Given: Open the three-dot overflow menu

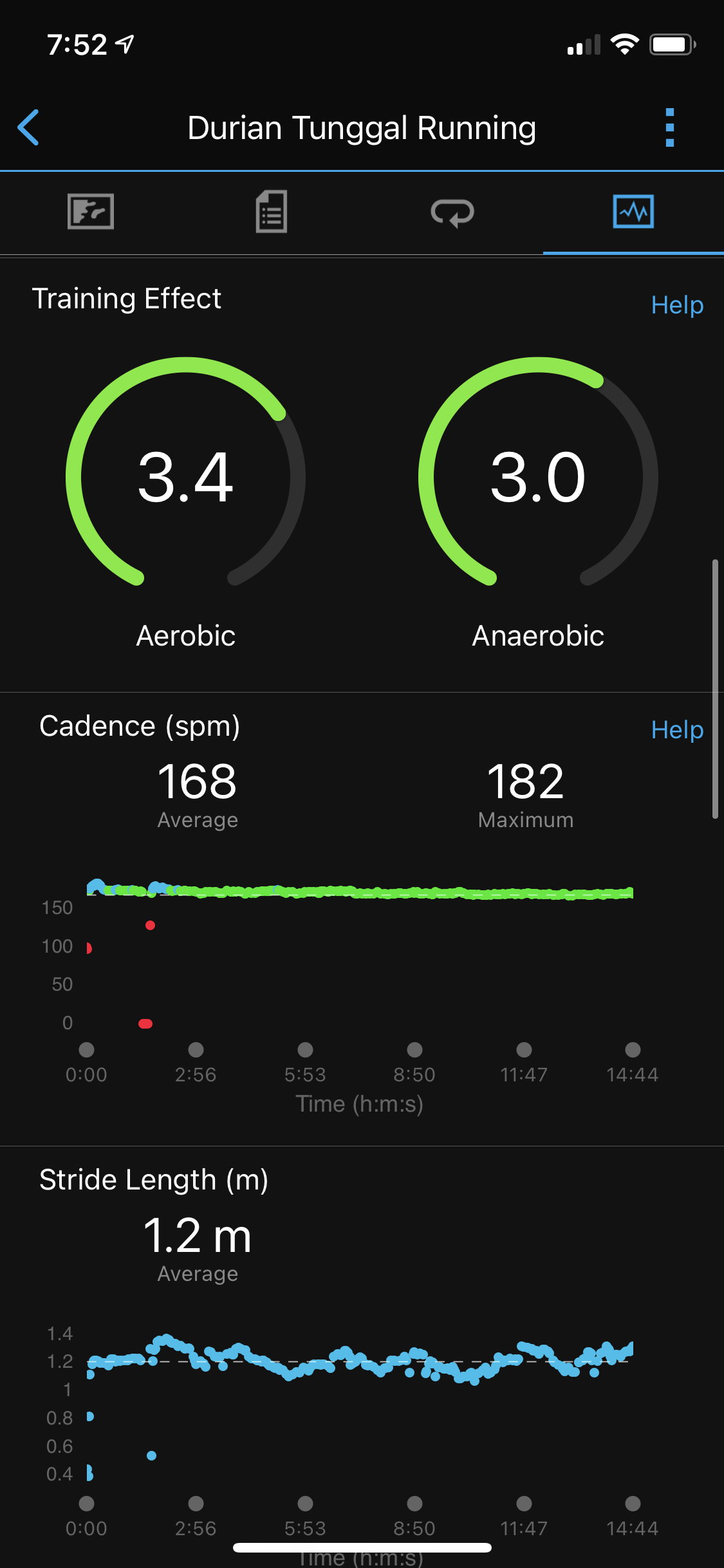Looking at the screenshot, I should pos(669,127).
